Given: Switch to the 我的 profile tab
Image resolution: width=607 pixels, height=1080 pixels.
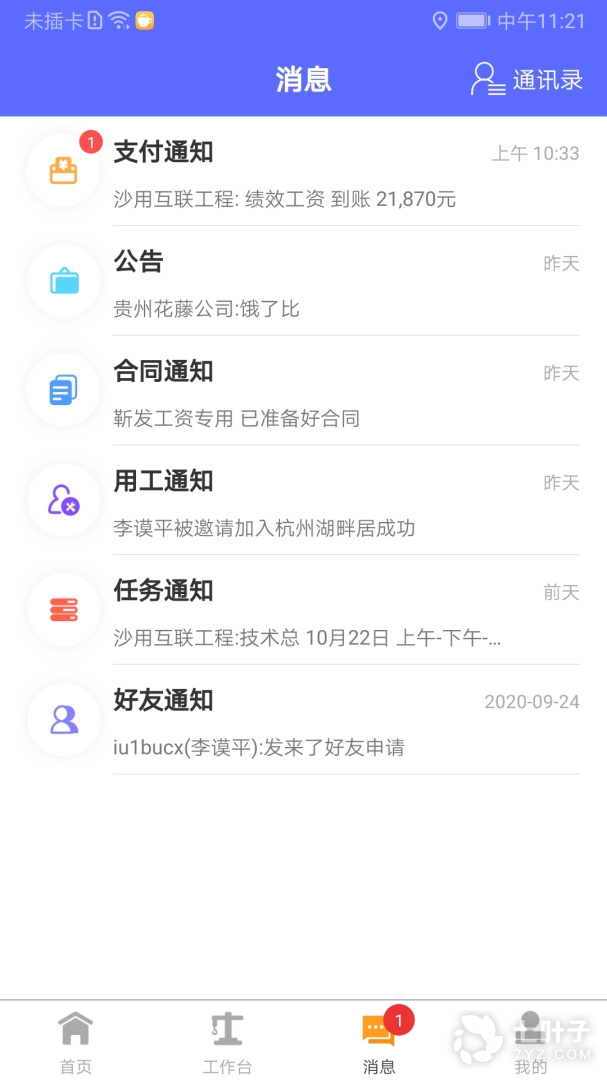Looking at the screenshot, I should pyautogui.click(x=531, y=1042).
